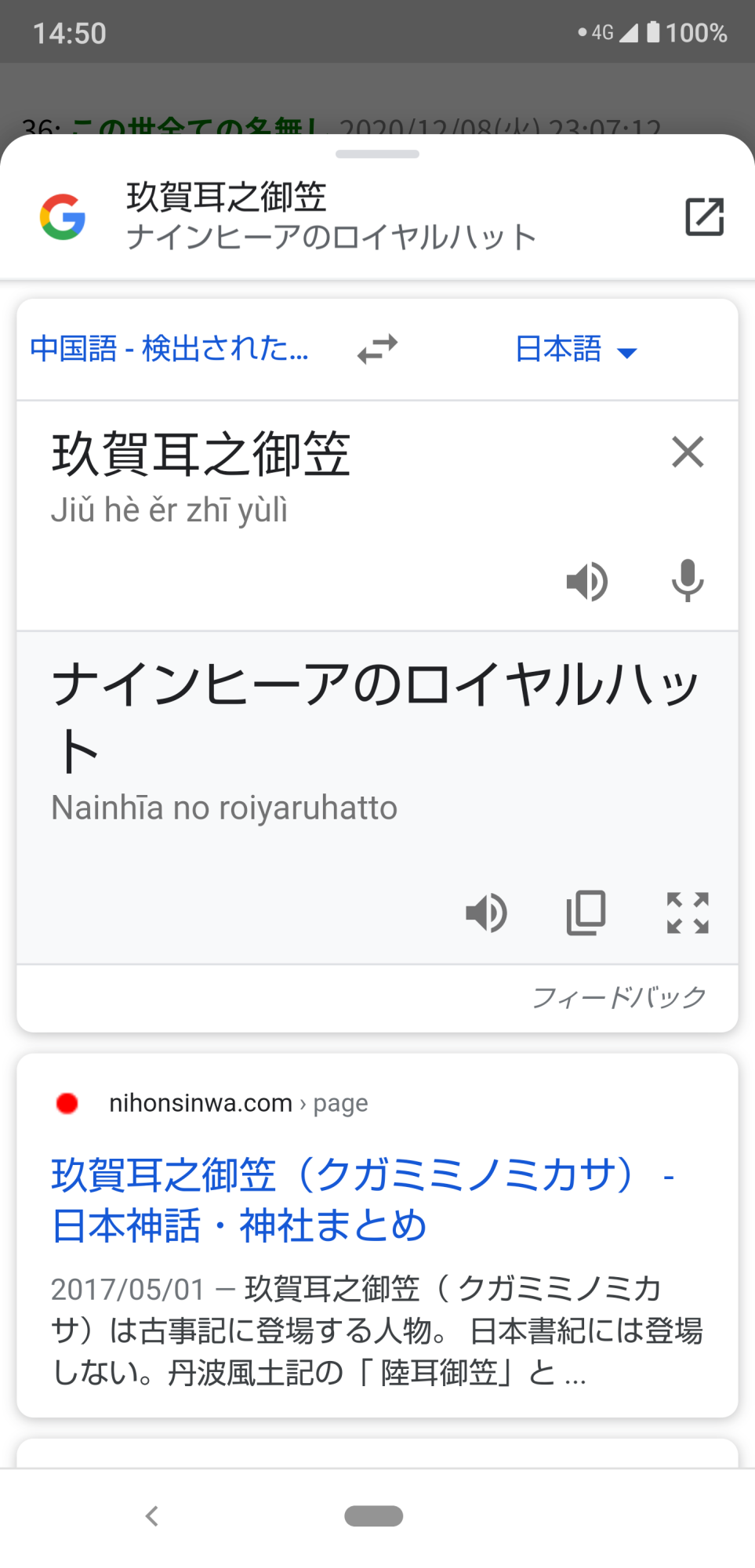Tap the bottom sheet drag handle
The image size is (755, 1568).
coord(377,154)
